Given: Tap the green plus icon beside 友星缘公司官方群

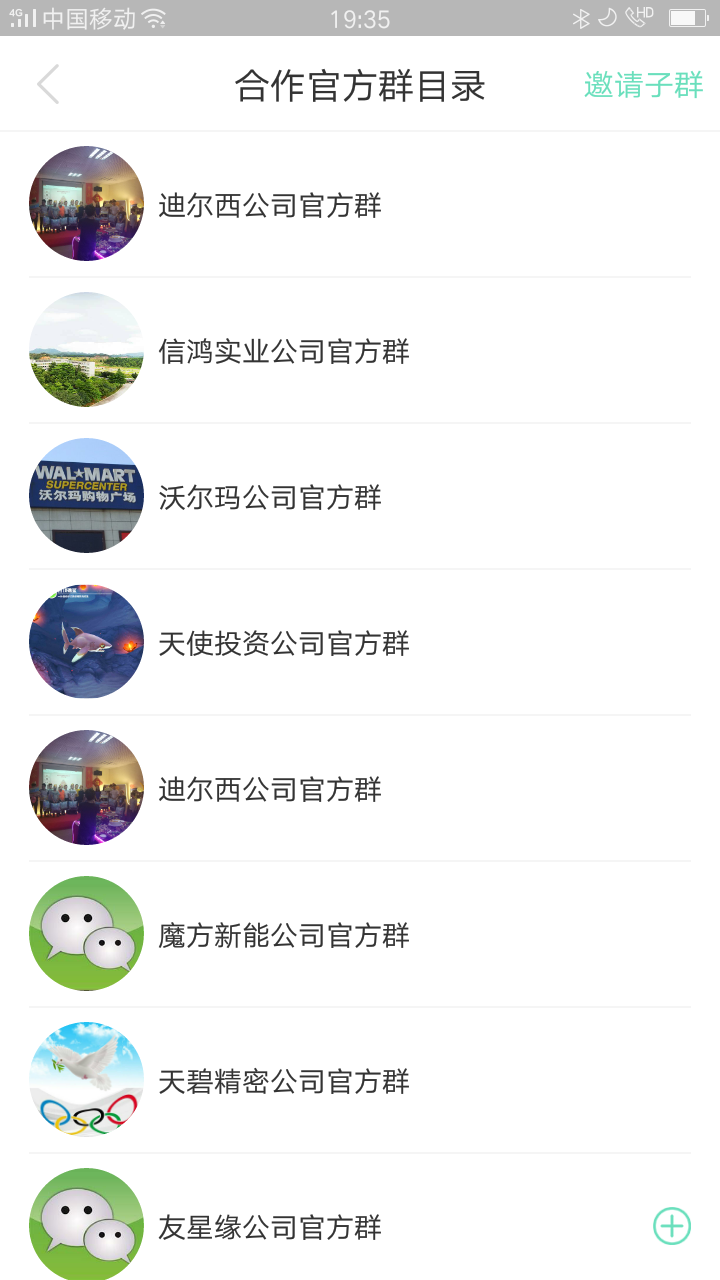Looking at the screenshot, I should click(x=672, y=1226).
